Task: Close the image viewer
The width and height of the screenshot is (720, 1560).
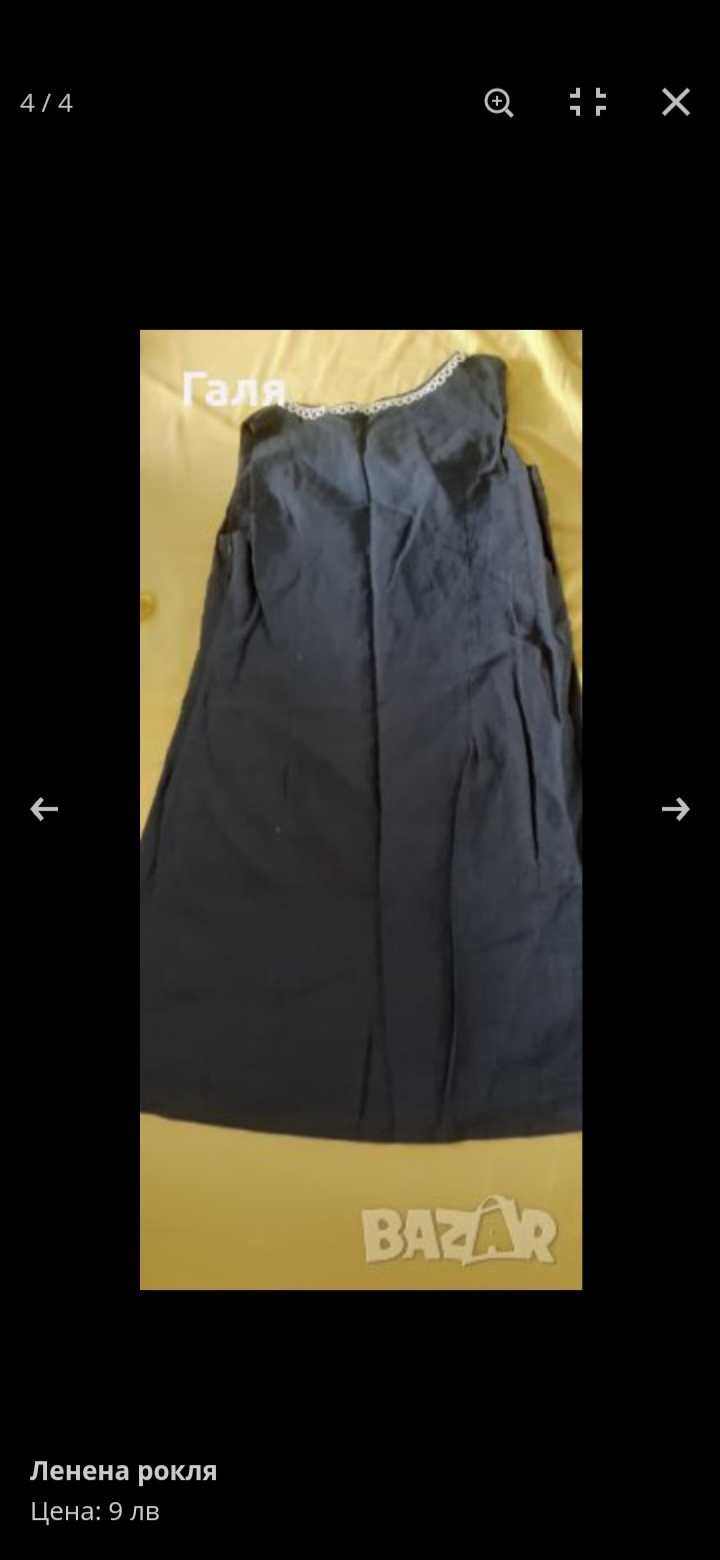Action: coord(676,102)
